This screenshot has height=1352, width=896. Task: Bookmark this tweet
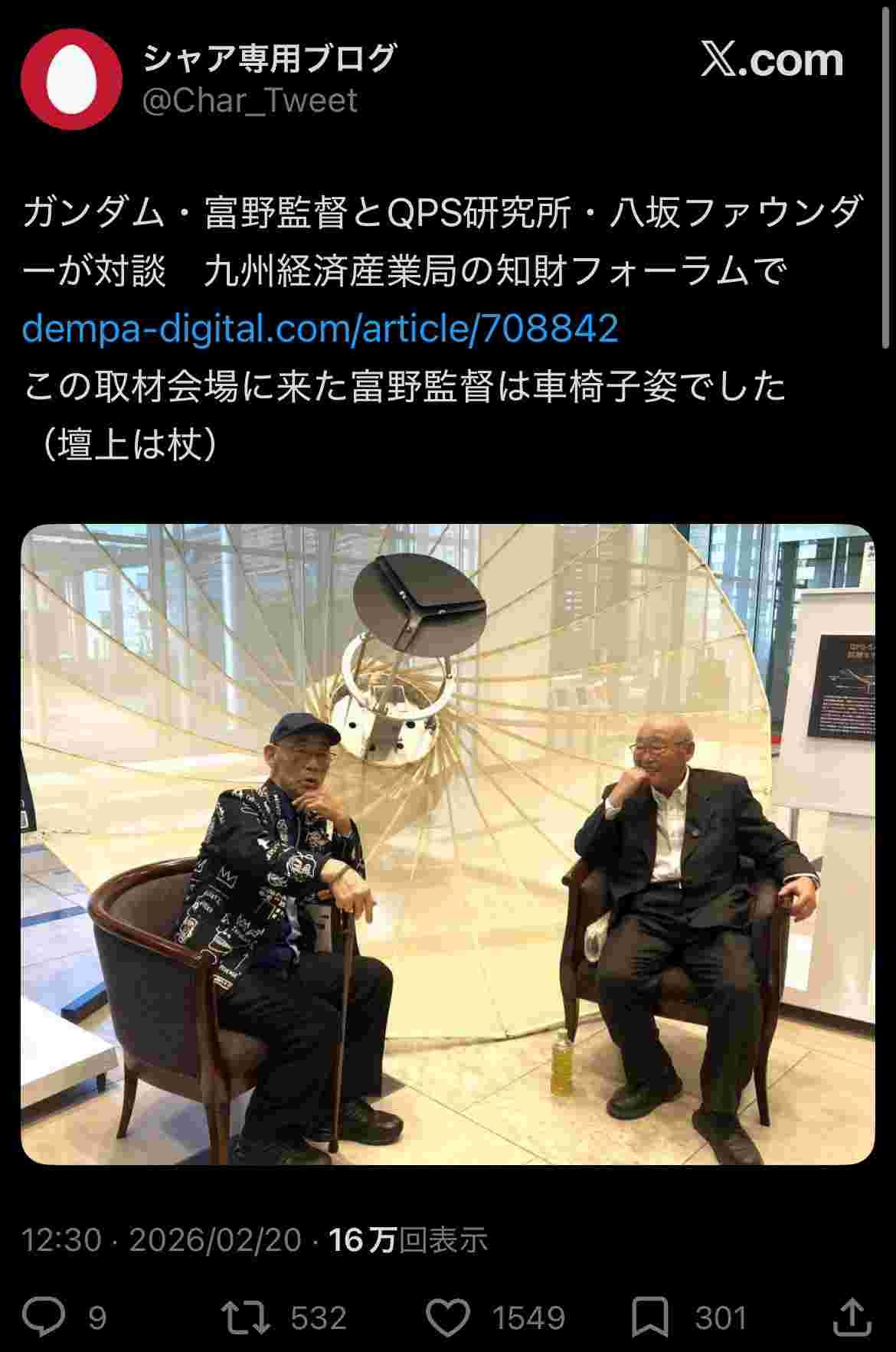(x=650, y=1318)
